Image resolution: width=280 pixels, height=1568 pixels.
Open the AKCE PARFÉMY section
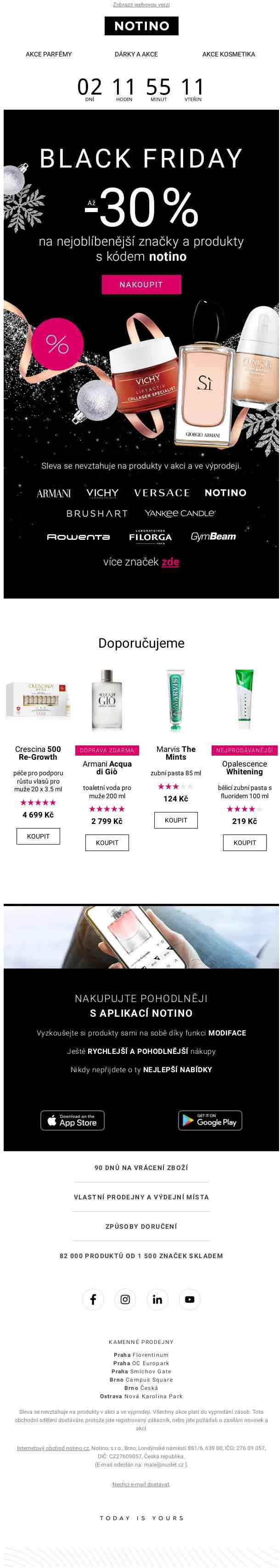49,54
